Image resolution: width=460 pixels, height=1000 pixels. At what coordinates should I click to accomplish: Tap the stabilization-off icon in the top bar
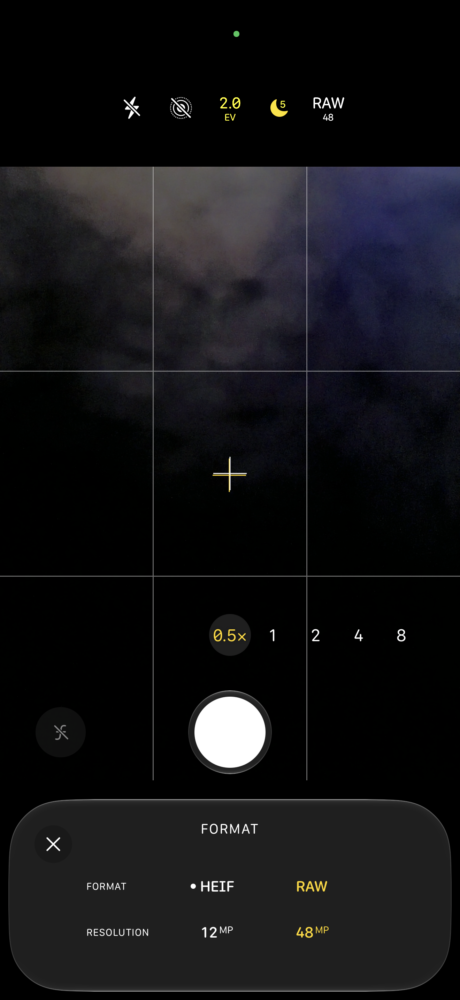181,108
